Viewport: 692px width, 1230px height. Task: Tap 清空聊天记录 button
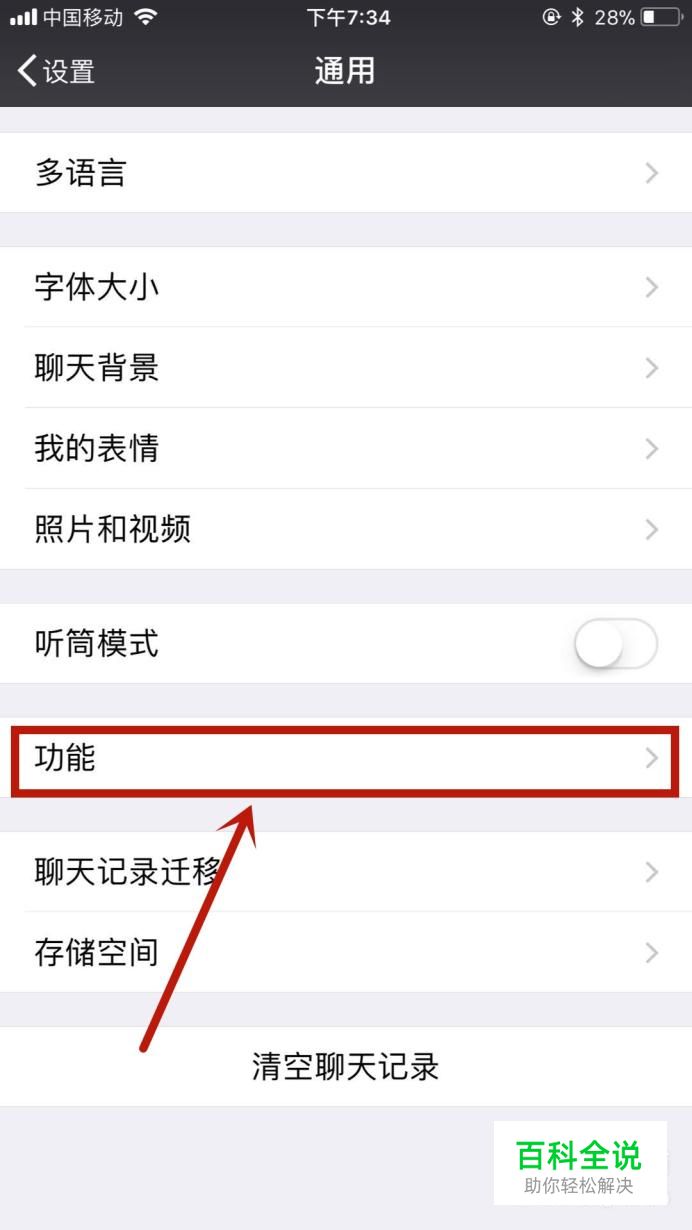point(345,1066)
